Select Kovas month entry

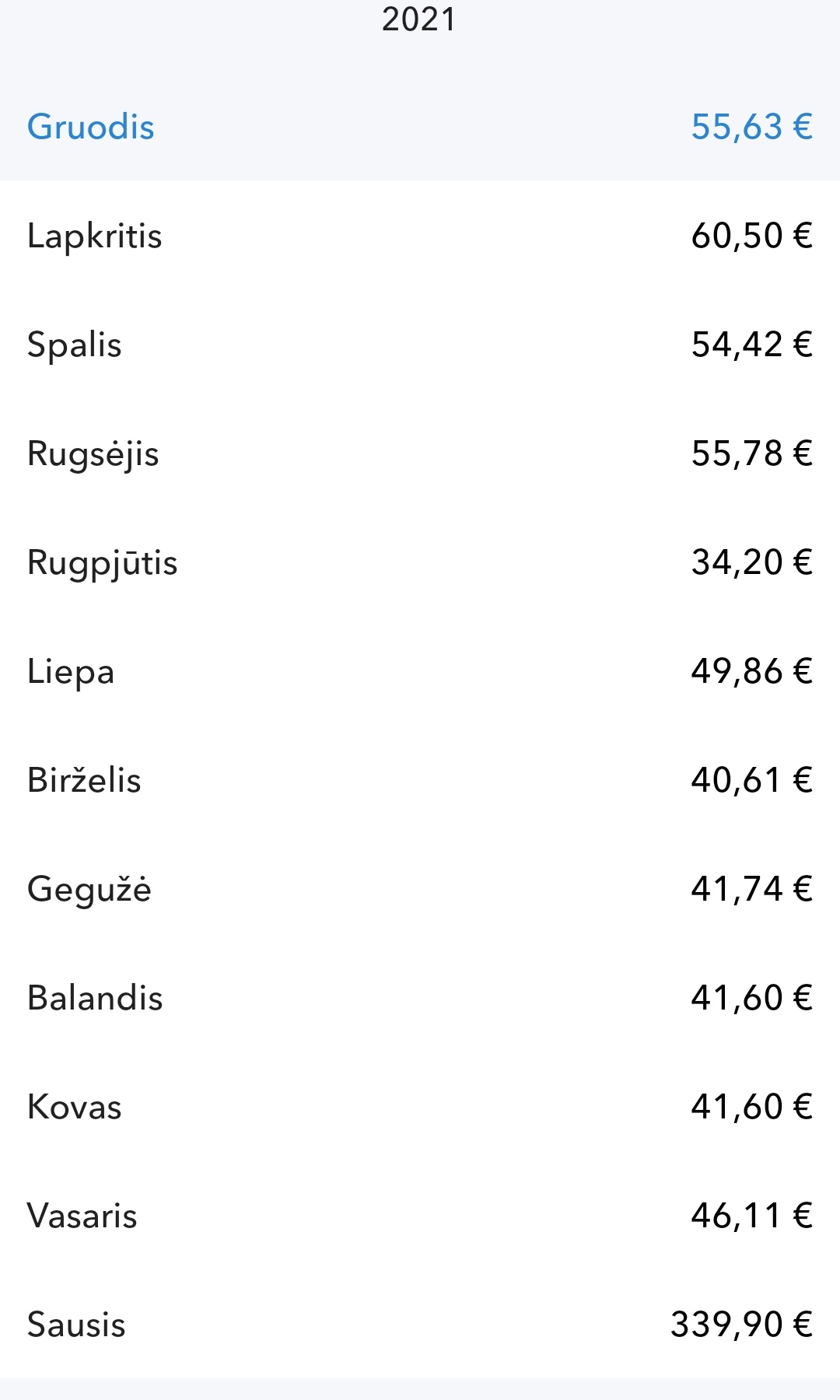pyautogui.click(x=420, y=1107)
